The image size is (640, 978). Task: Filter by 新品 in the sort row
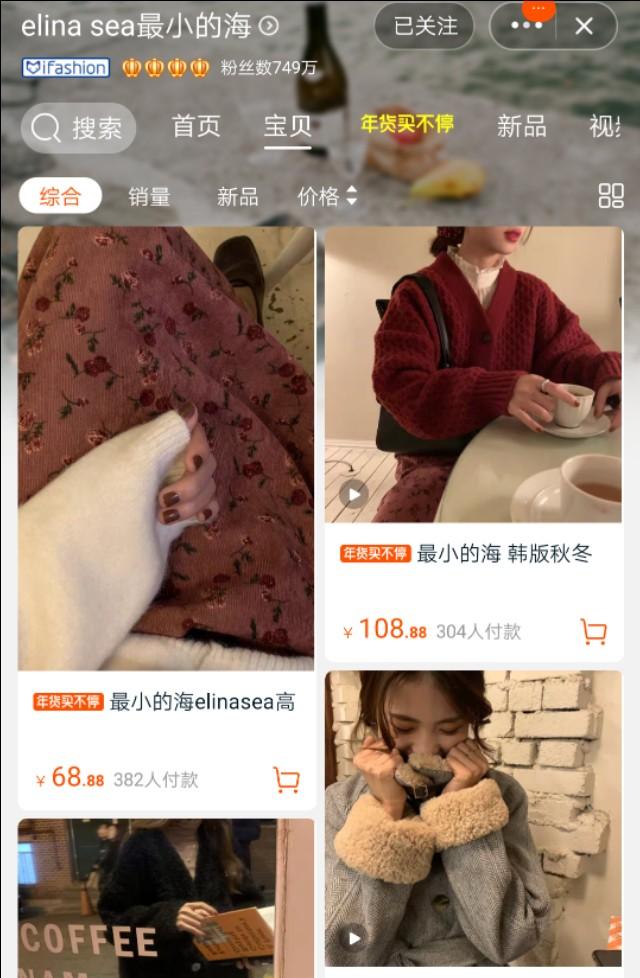pyautogui.click(x=238, y=197)
